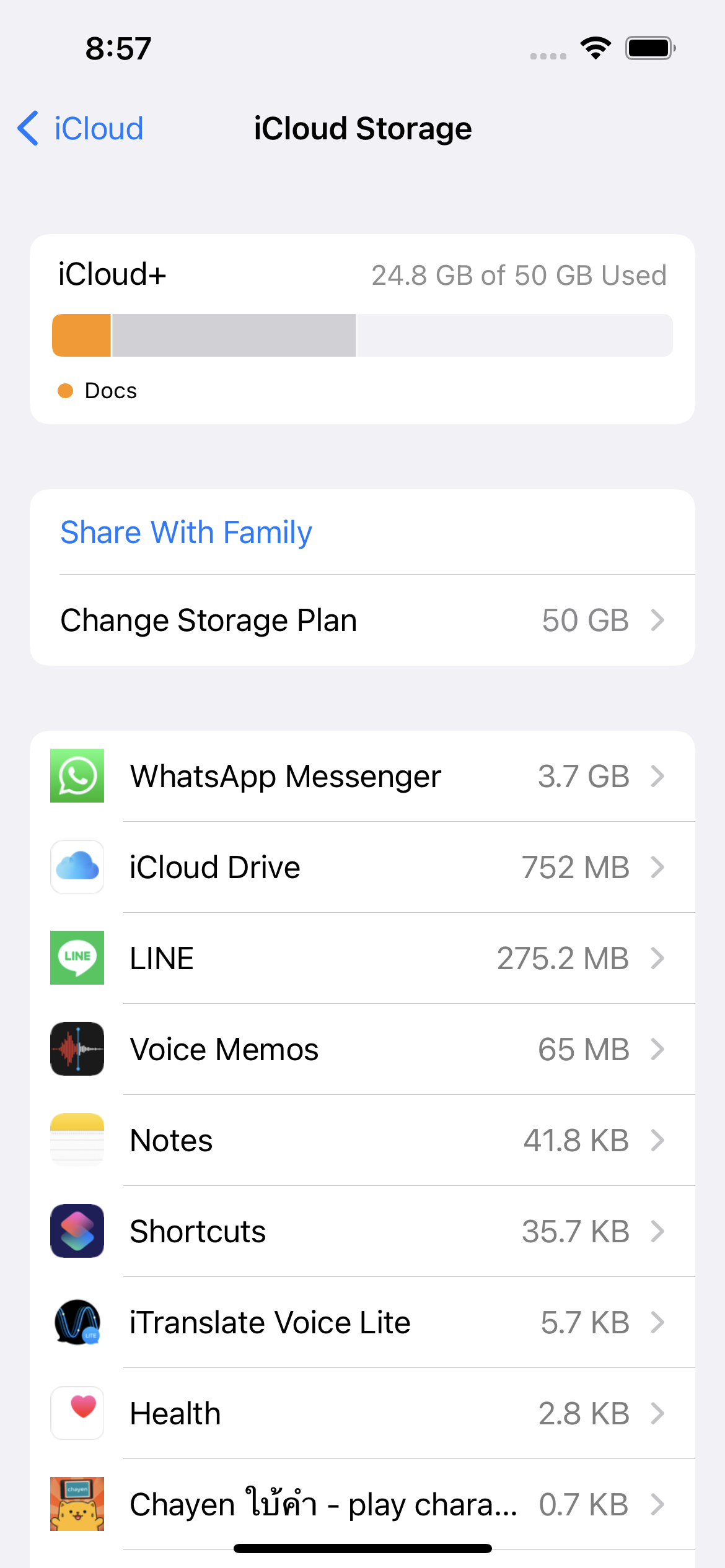
Task: Open LINE storage details
Action: tap(362, 958)
